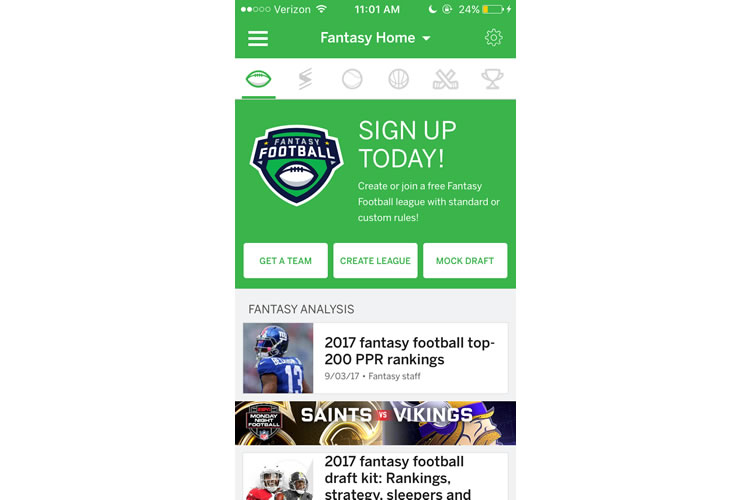The width and height of the screenshot is (750, 500).
Task: Open the Saints vs Vikings banner
Action: (375, 423)
